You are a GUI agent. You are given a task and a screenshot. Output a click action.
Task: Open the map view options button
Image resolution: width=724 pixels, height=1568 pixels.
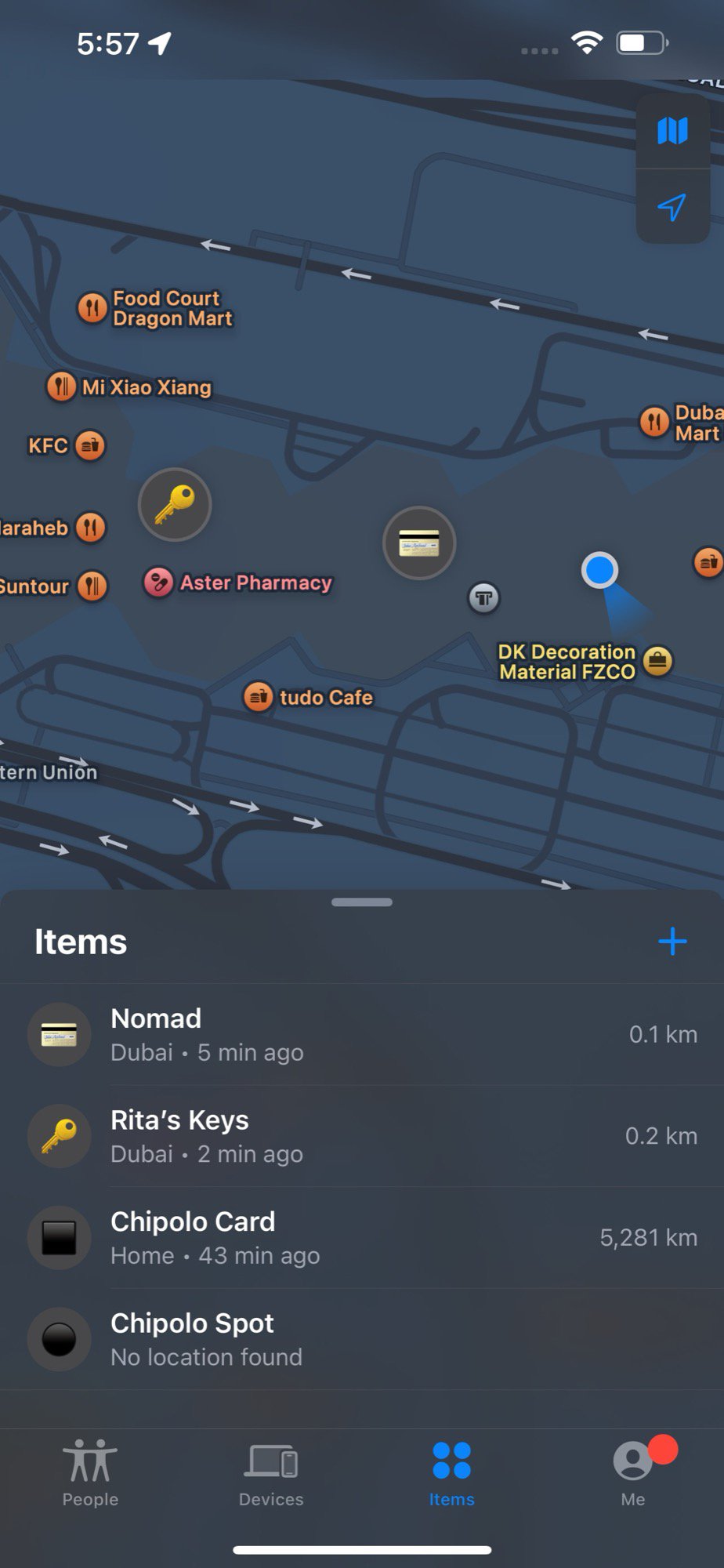tap(672, 130)
